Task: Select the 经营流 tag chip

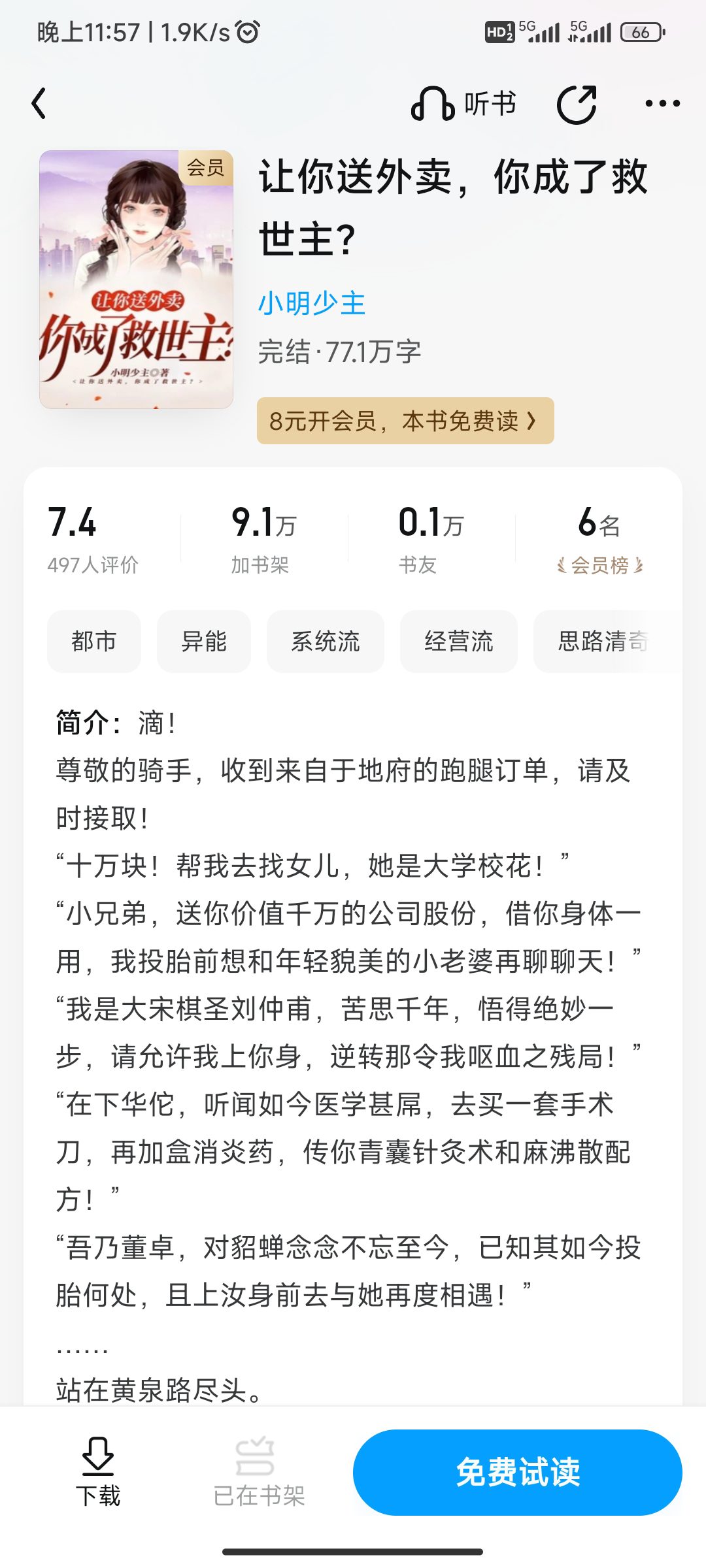Action: click(x=459, y=641)
